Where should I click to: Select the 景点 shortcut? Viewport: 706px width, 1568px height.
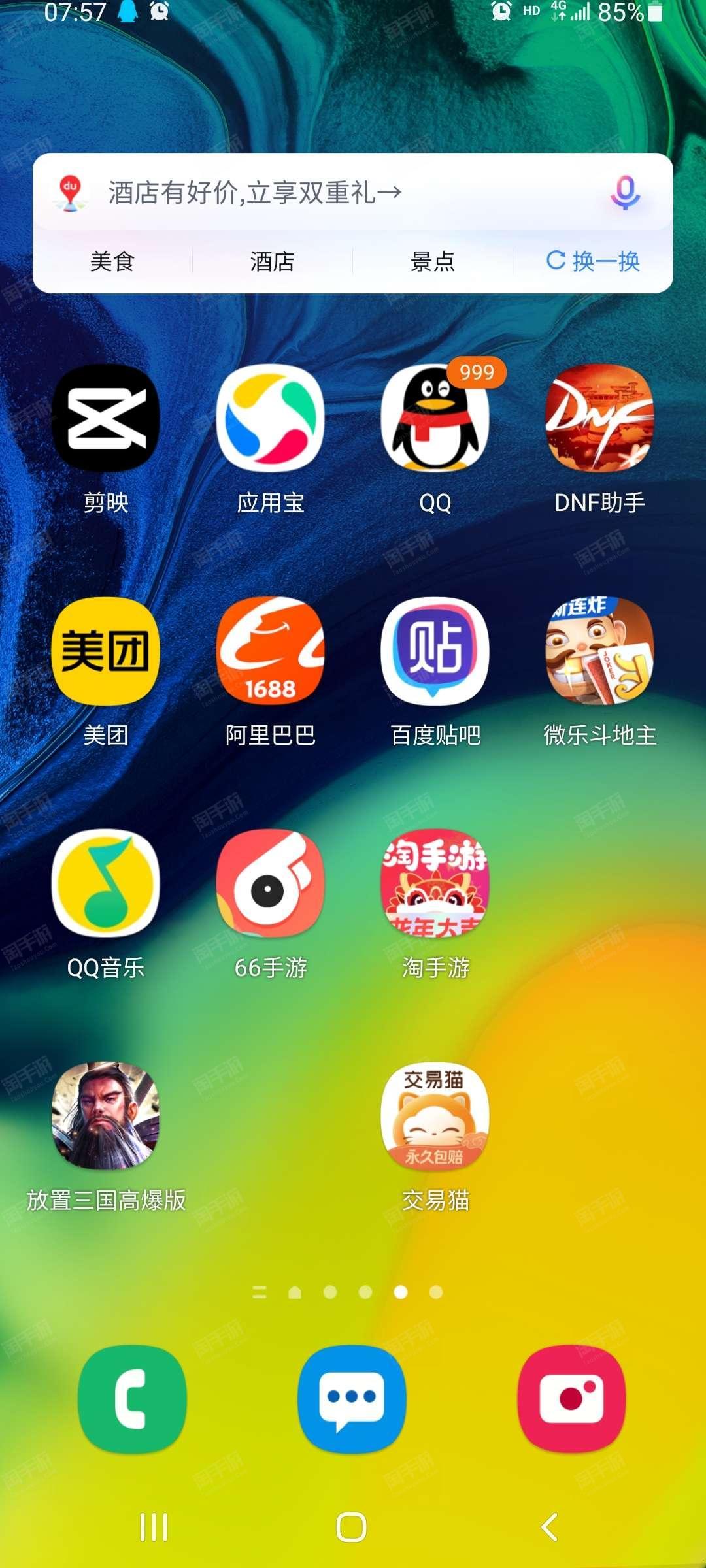pos(432,261)
